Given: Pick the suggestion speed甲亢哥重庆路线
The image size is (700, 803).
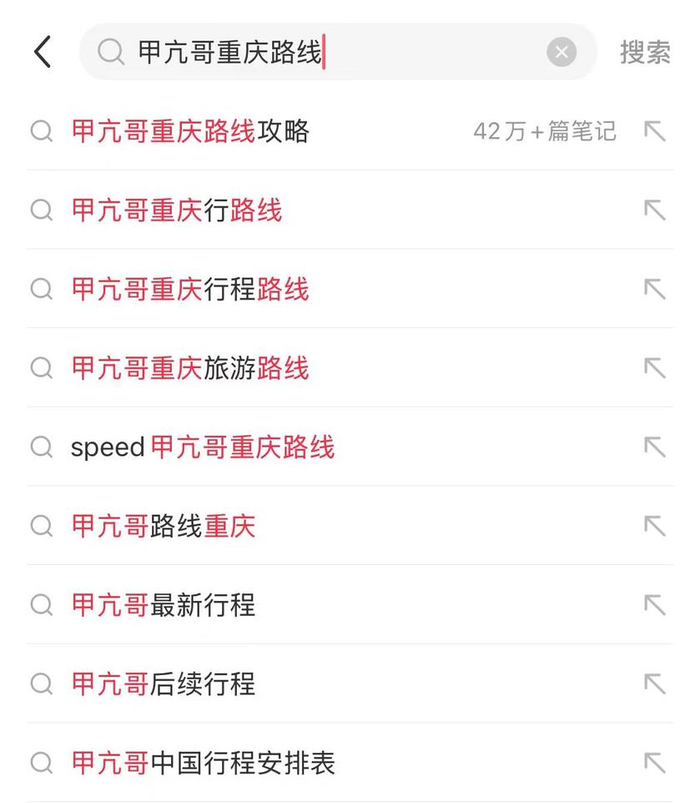Looking at the screenshot, I should point(203,447).
